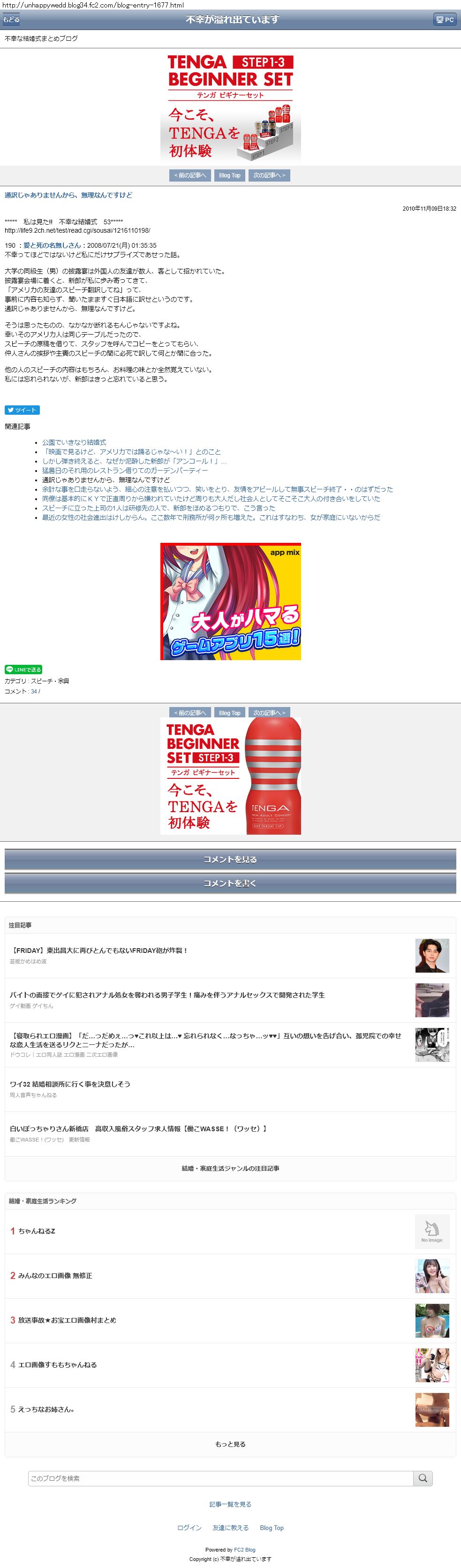Image resolution: width=461 pixels, height=1568 pixels.
Task: Tap the もどる back button
Action: [x=11, y=20]
